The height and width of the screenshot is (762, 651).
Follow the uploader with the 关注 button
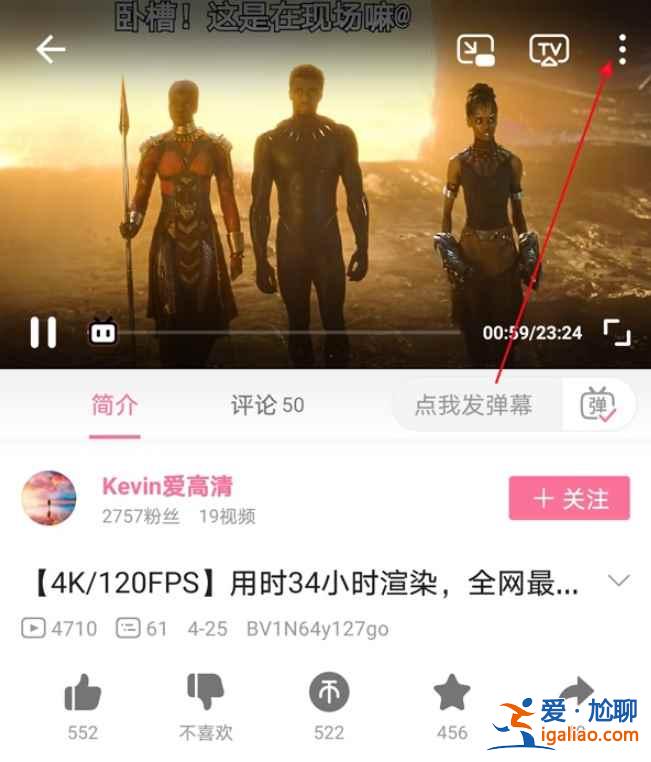(x=569, y=498)
